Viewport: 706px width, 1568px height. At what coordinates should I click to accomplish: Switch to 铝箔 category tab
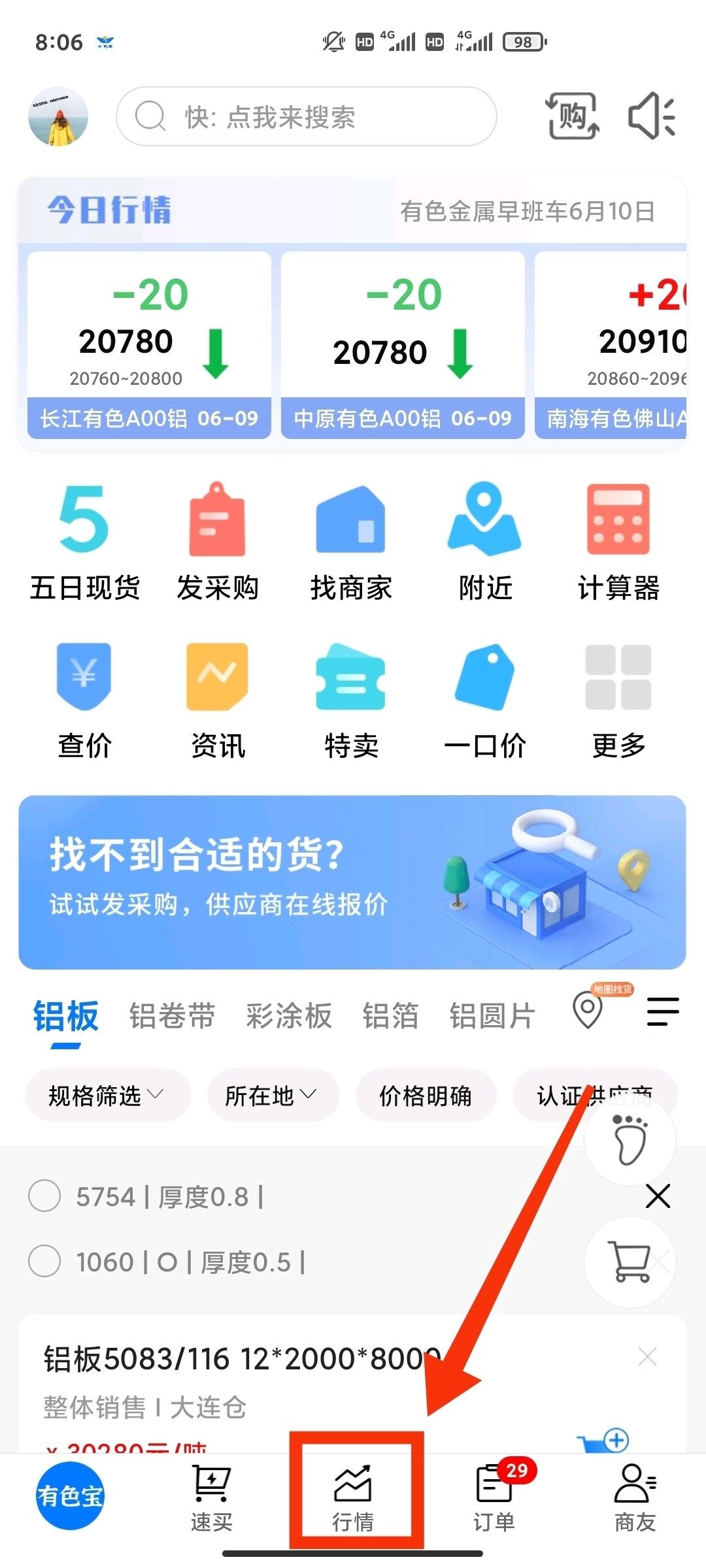[x=390, y=1016]
